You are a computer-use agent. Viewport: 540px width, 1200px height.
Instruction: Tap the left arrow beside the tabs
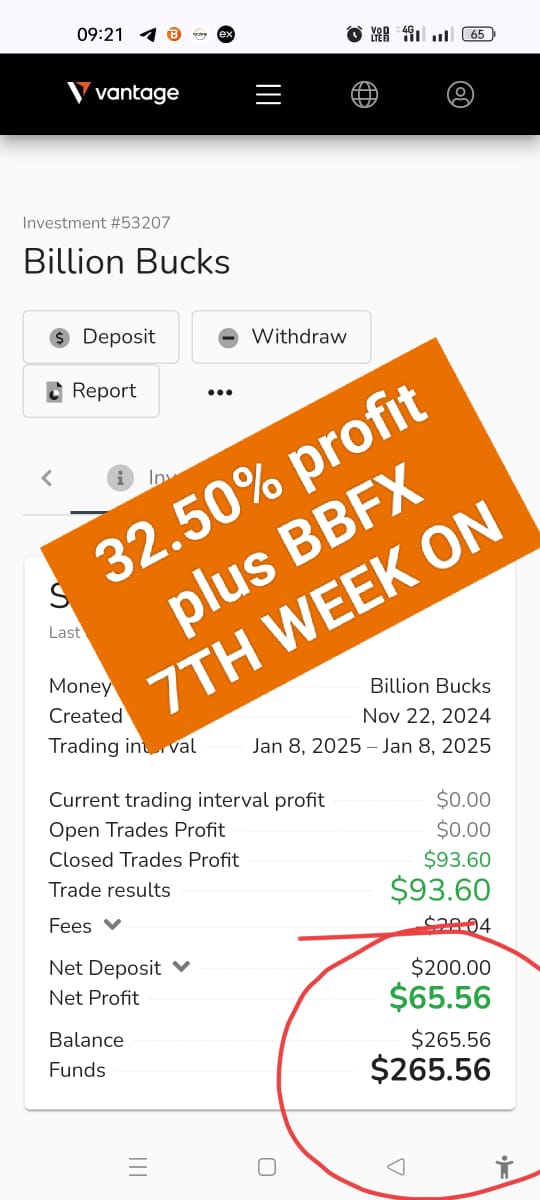(x=46, y=478)
